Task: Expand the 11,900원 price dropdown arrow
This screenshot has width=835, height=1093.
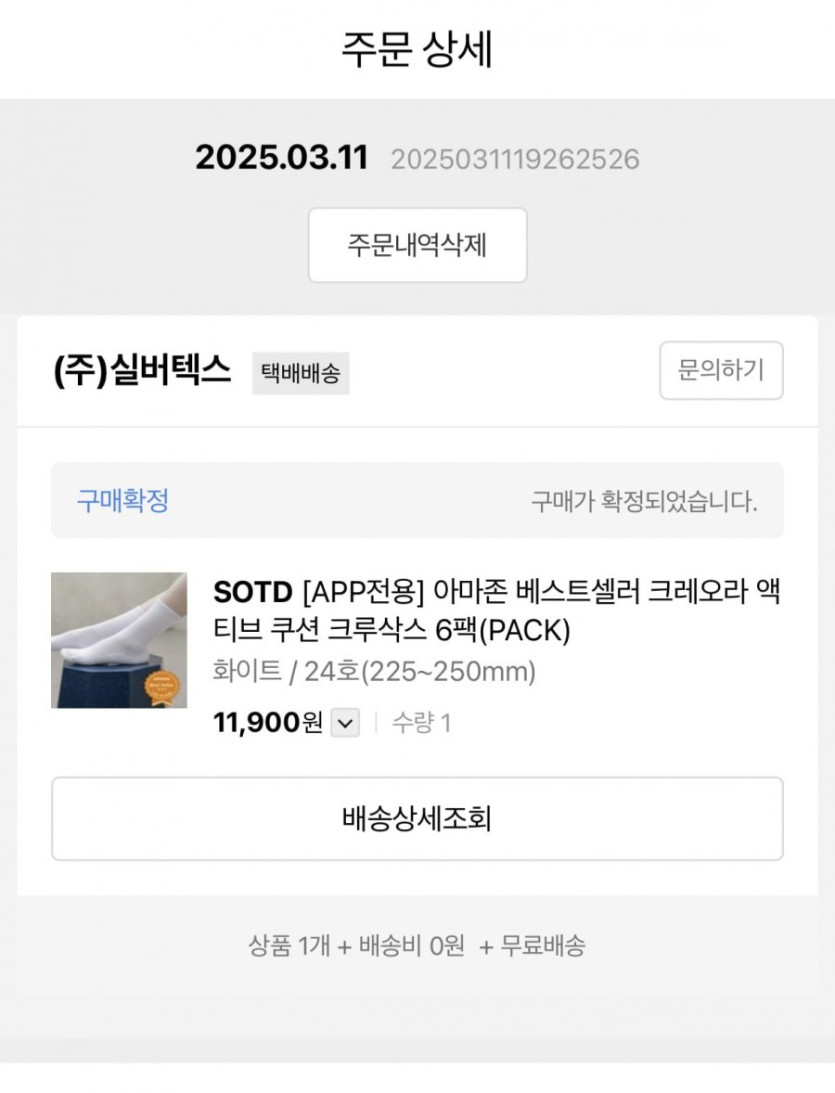Action: (344, 722)
